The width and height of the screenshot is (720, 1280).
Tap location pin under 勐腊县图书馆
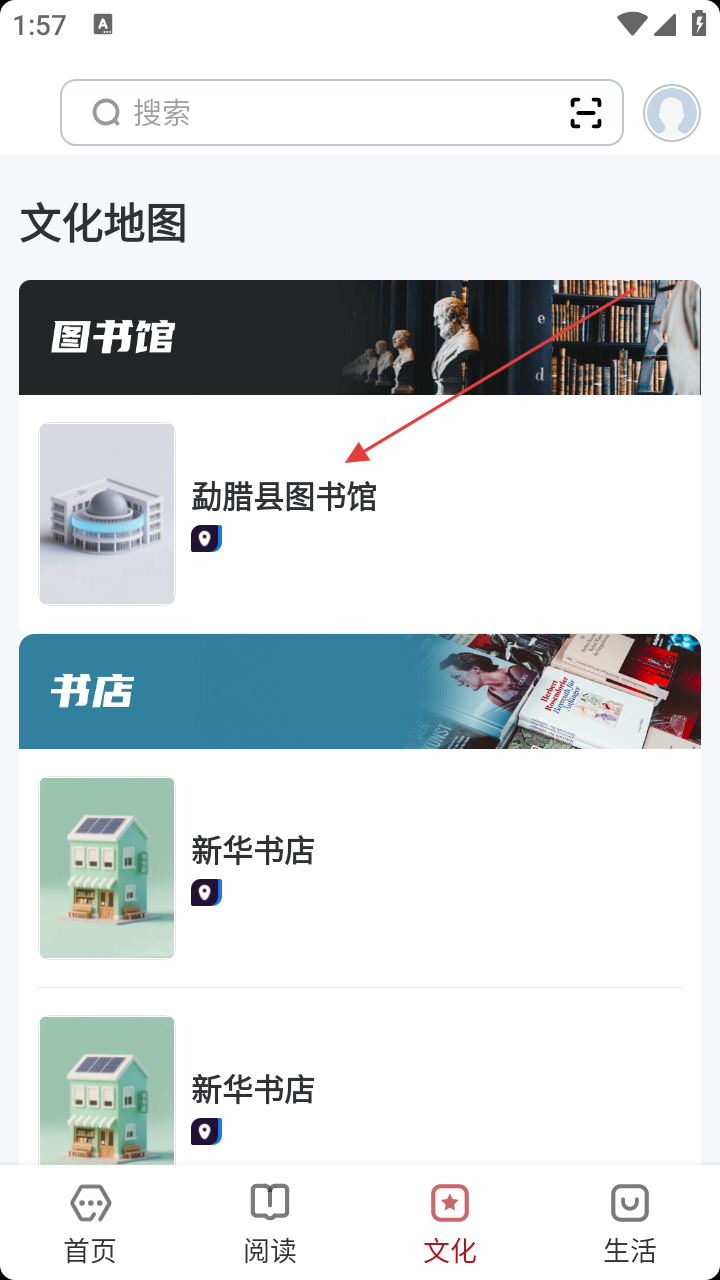(206, 539)
